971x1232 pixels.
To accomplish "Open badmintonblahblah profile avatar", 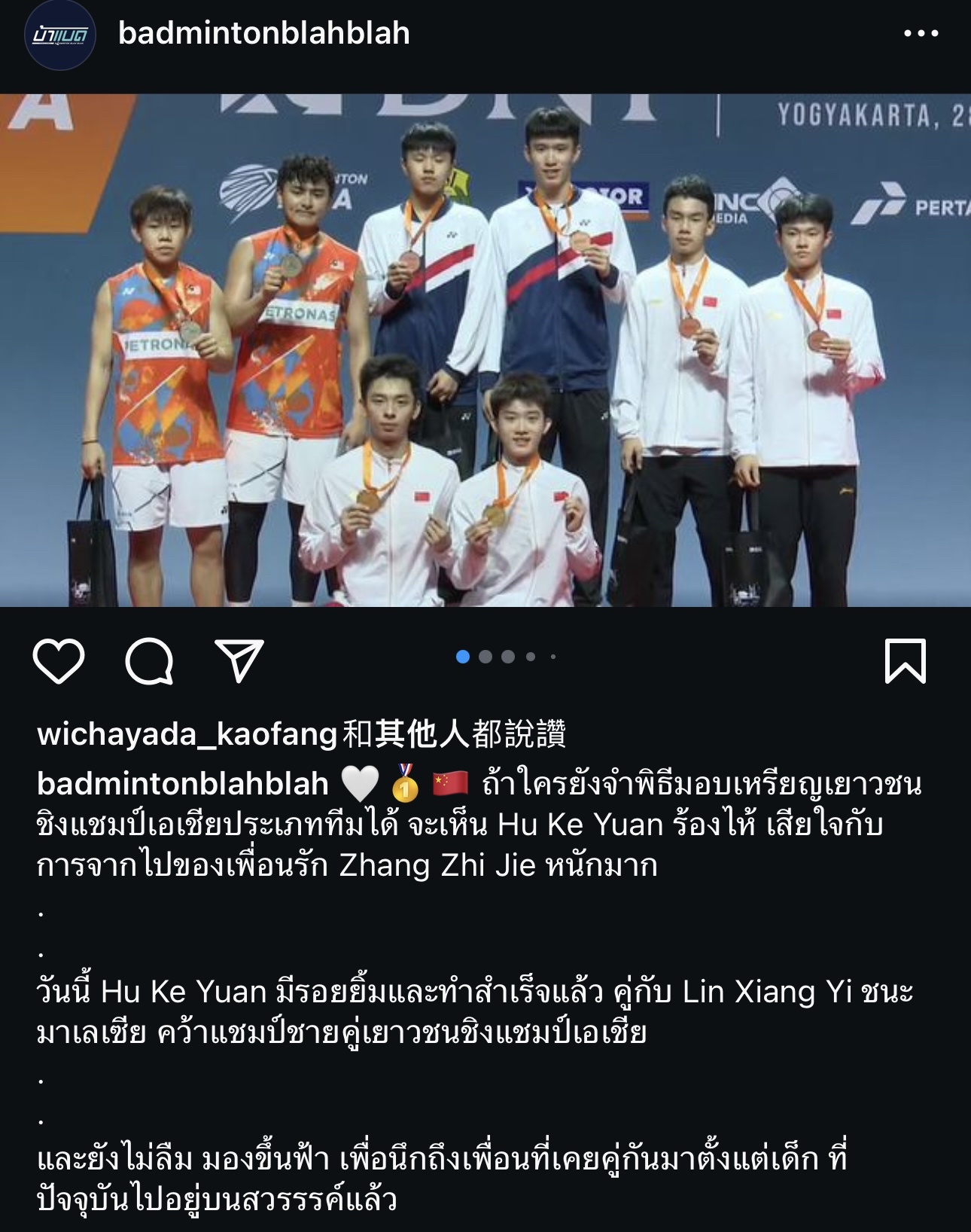I will coord(59,35).
